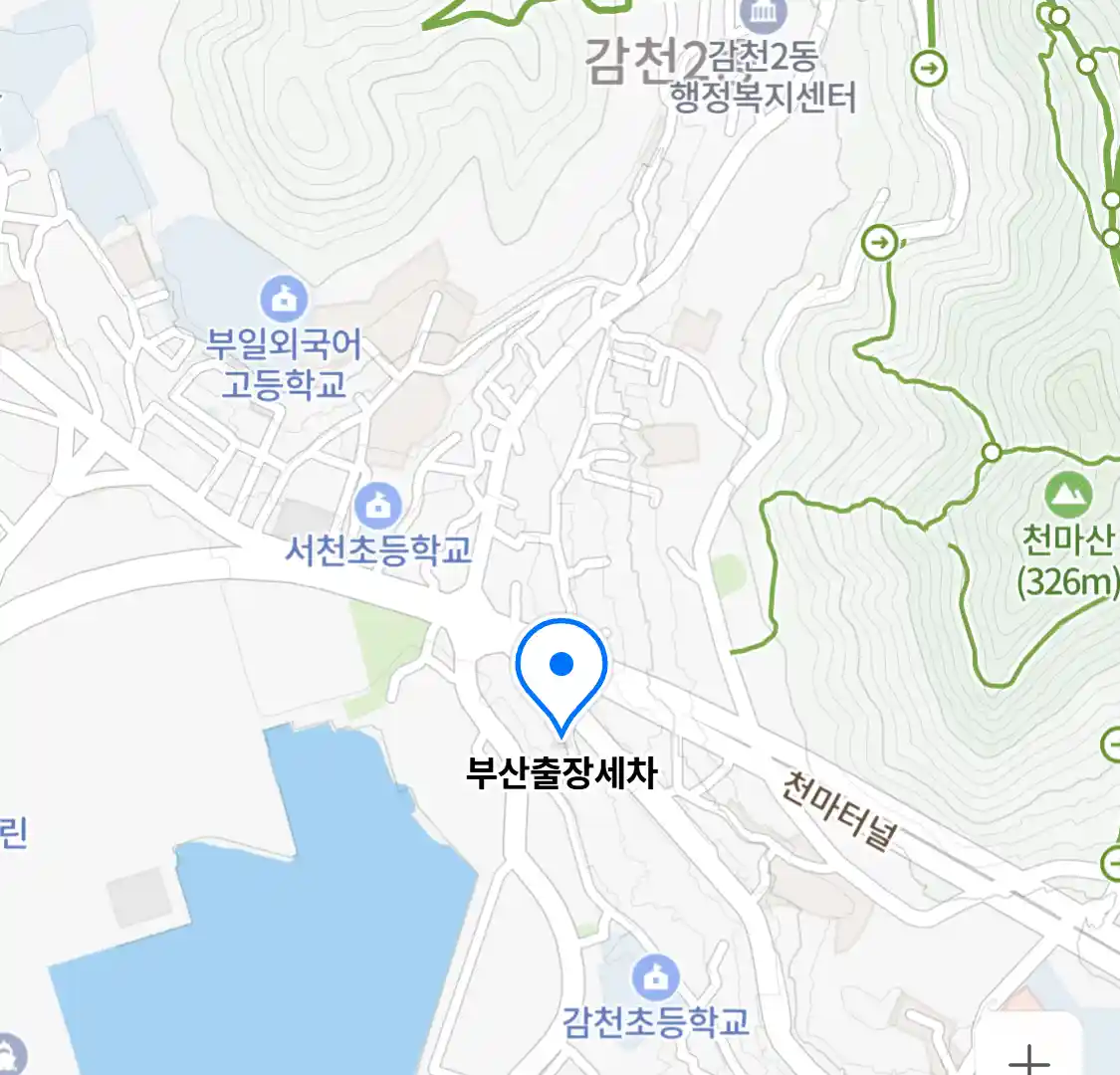Open the 감천초등학교 place marker
The width and height of the screenshot is (1120, 1075).
[655, 977]
